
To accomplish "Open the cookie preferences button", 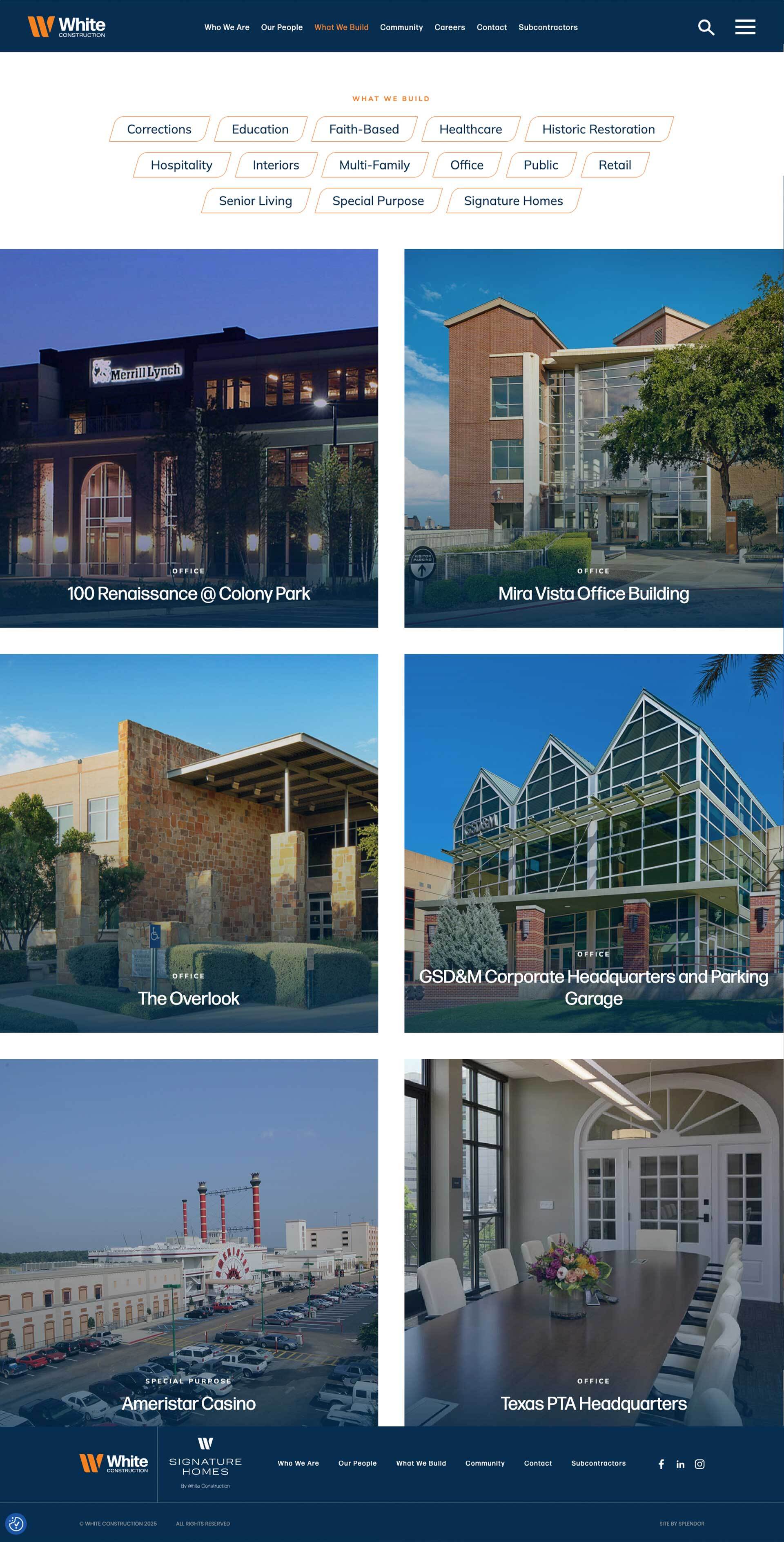I will pyautogui.click(x=16, y=1523).
